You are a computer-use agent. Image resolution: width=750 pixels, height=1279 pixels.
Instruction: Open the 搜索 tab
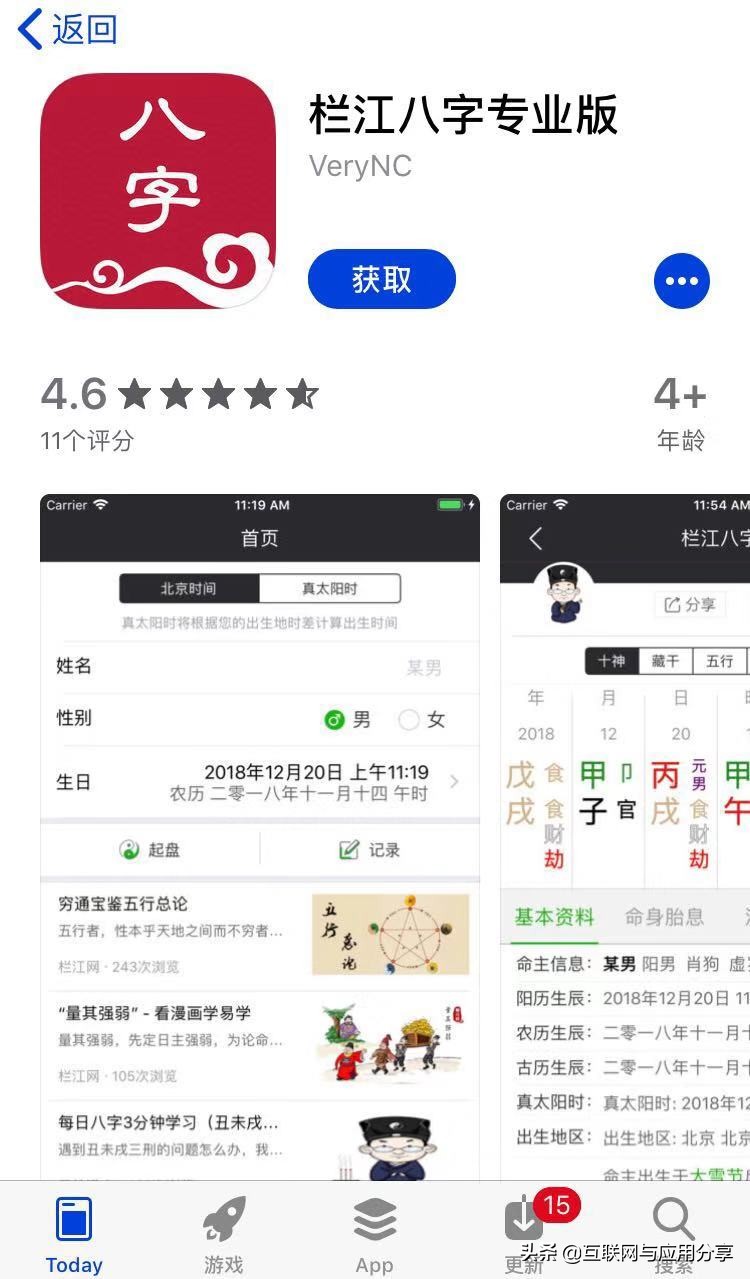[674, 1234]
